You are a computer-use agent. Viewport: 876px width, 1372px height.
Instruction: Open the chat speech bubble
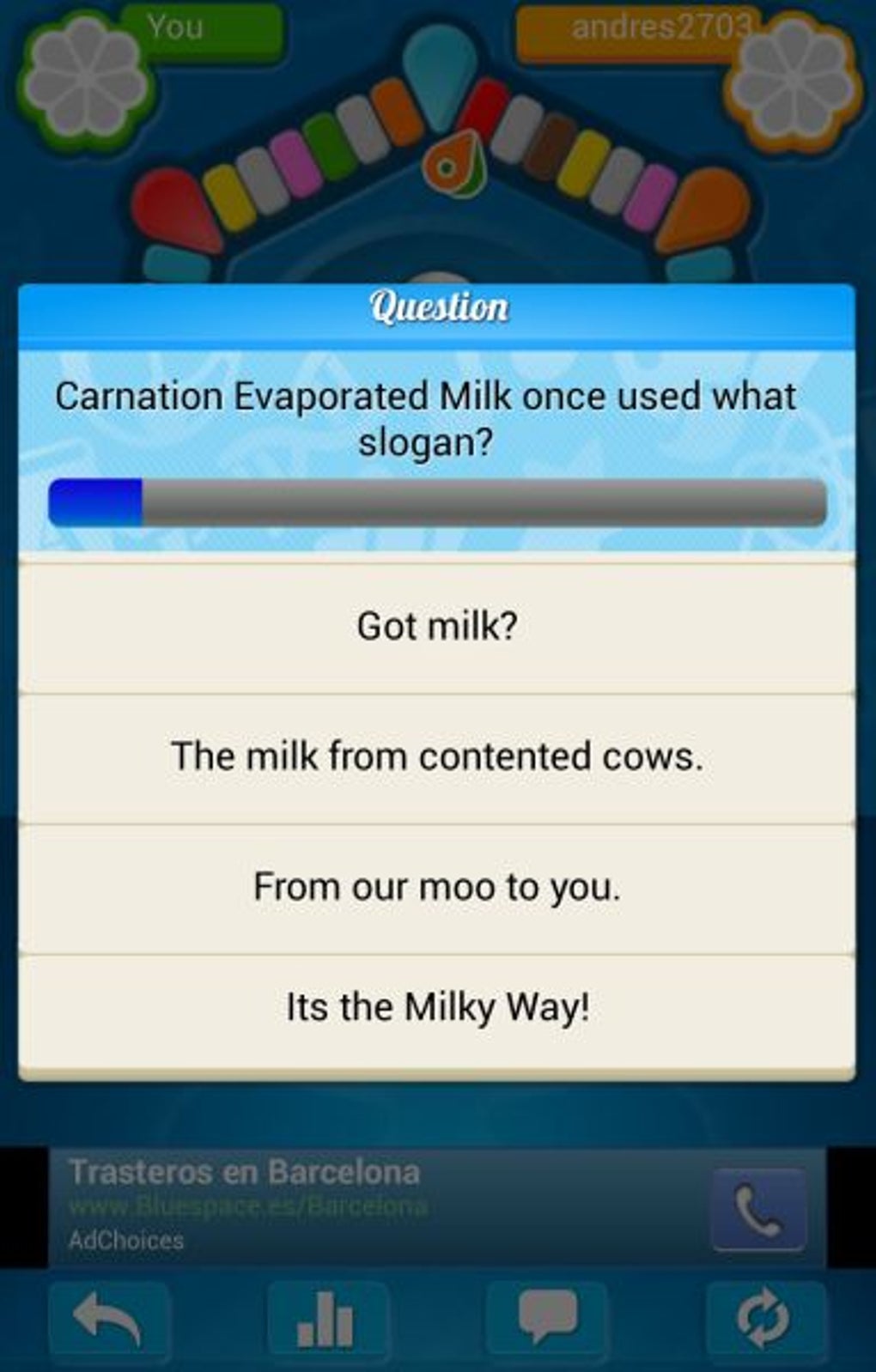point(547,1320)
